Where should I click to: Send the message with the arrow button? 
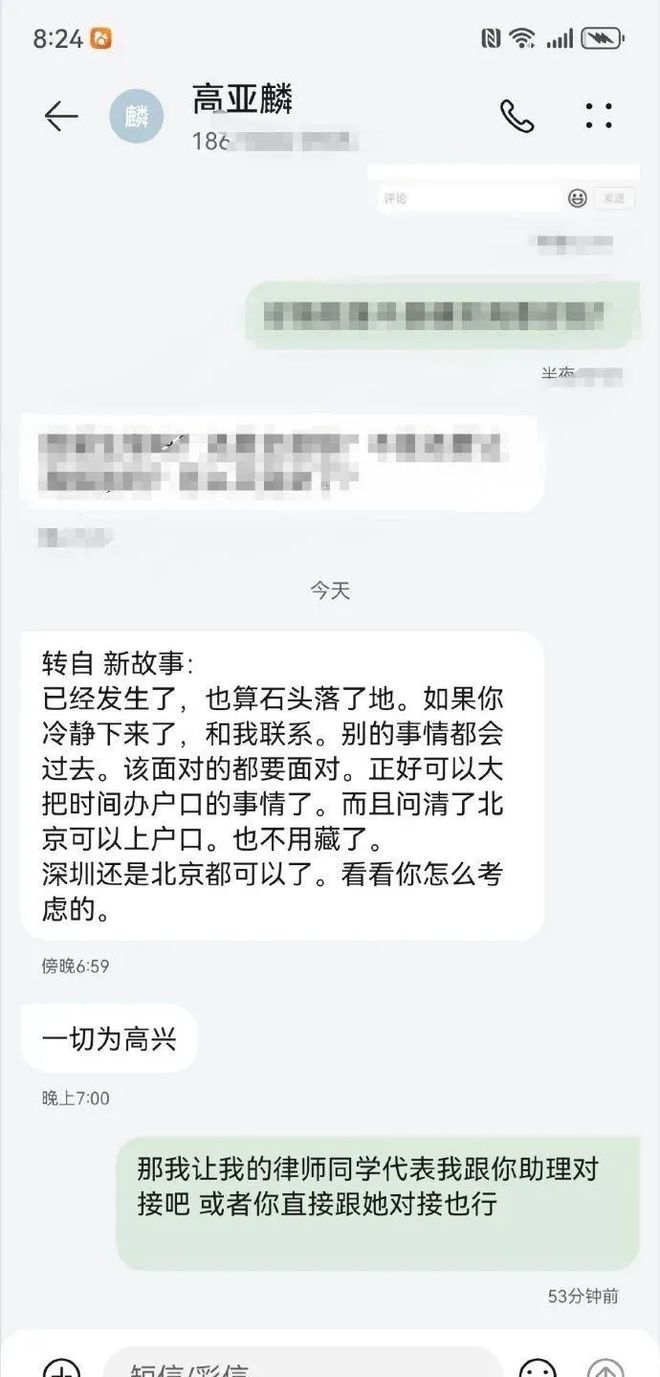[x=605, y=1367]
